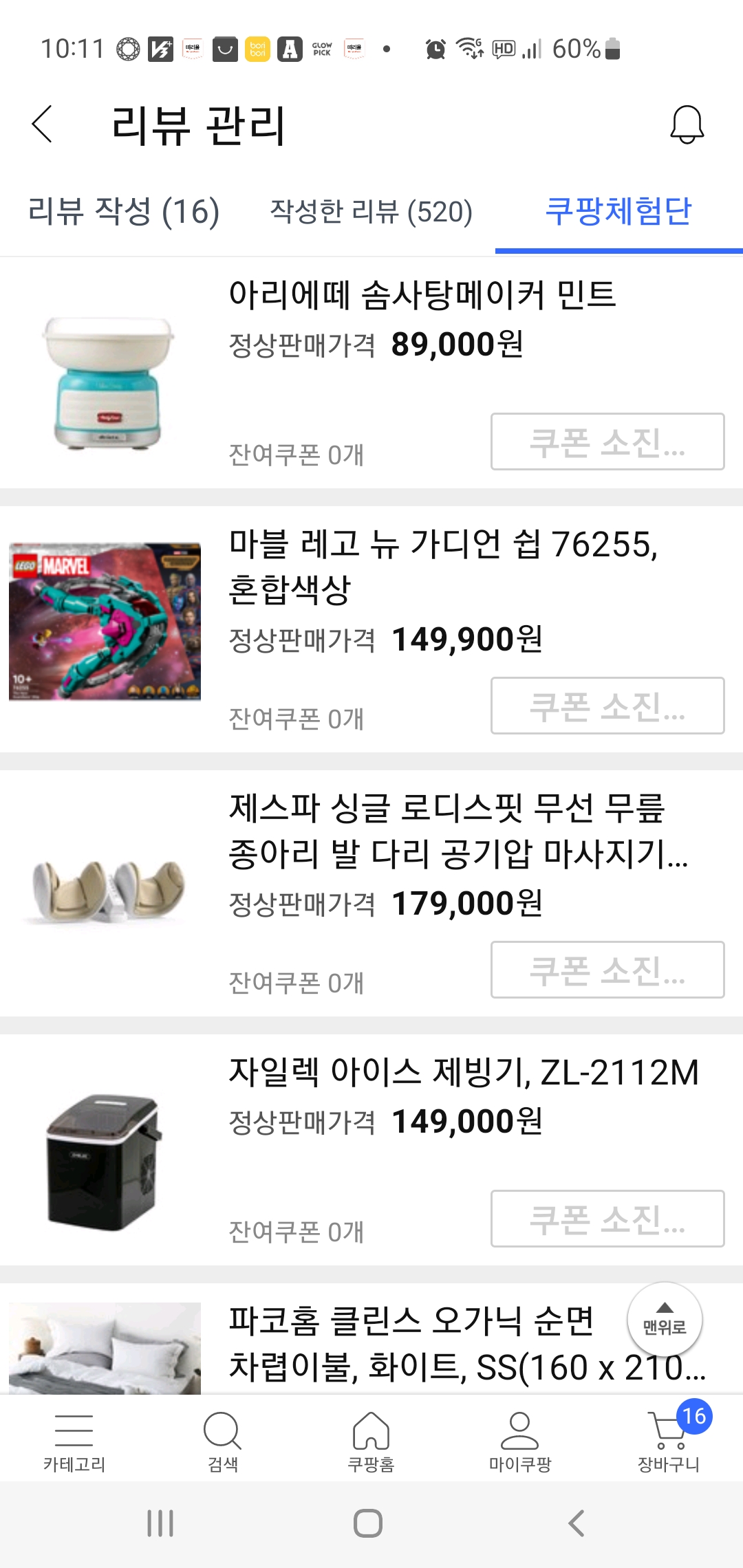Tap the LEGO item's 쿠폰 소진 button
The height and width of the screenshot is (1568, 743).
pos(608,707)
